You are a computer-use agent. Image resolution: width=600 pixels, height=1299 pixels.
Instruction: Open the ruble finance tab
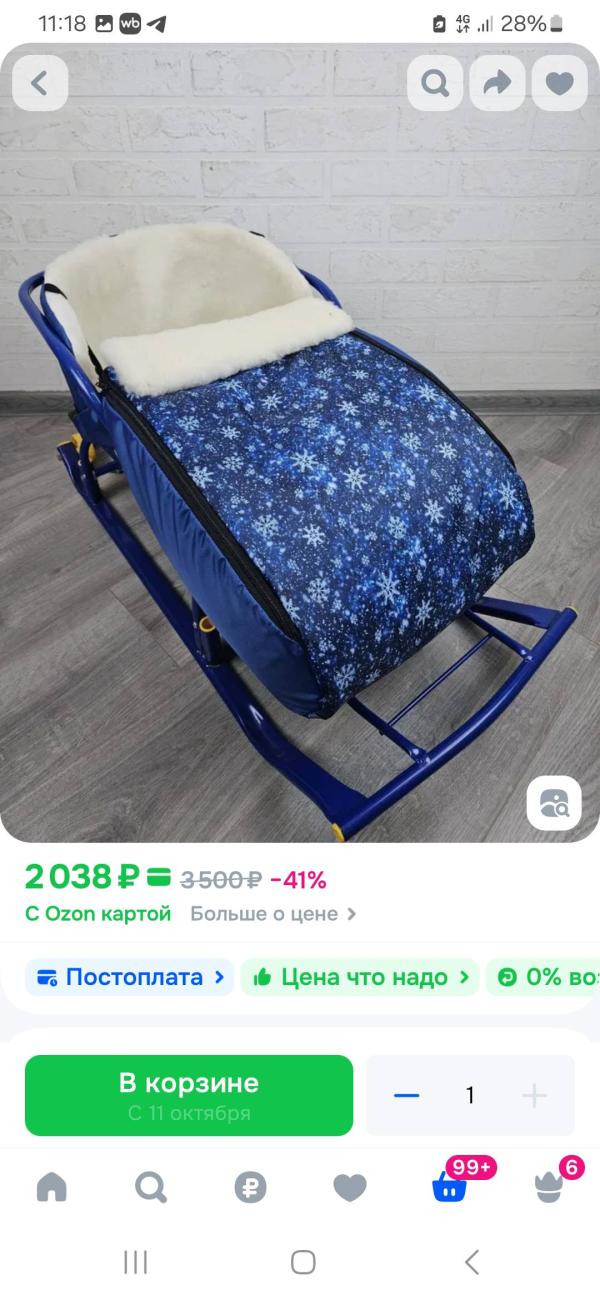(250, 1187)
